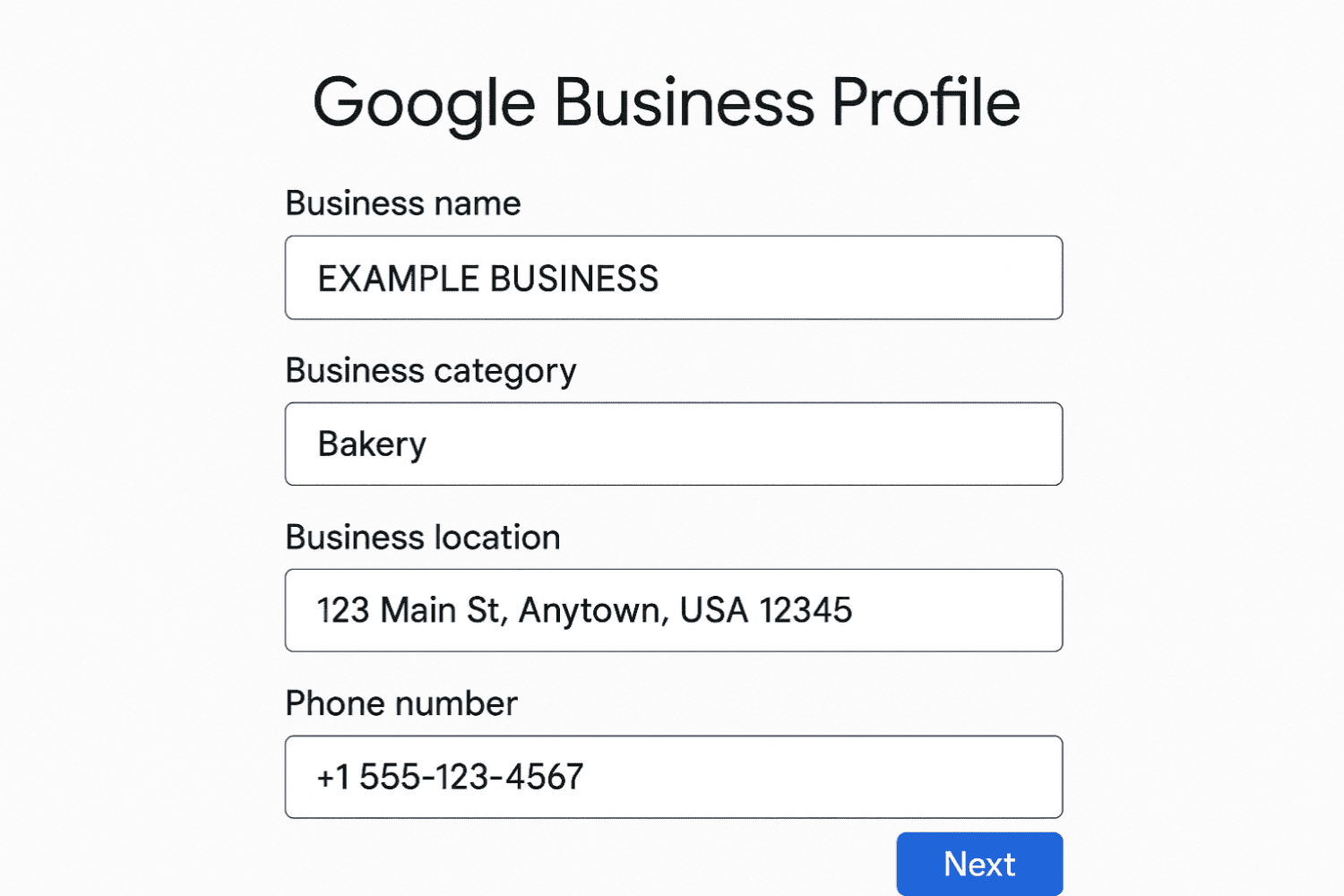Edit the Business category field

(674, 444)
